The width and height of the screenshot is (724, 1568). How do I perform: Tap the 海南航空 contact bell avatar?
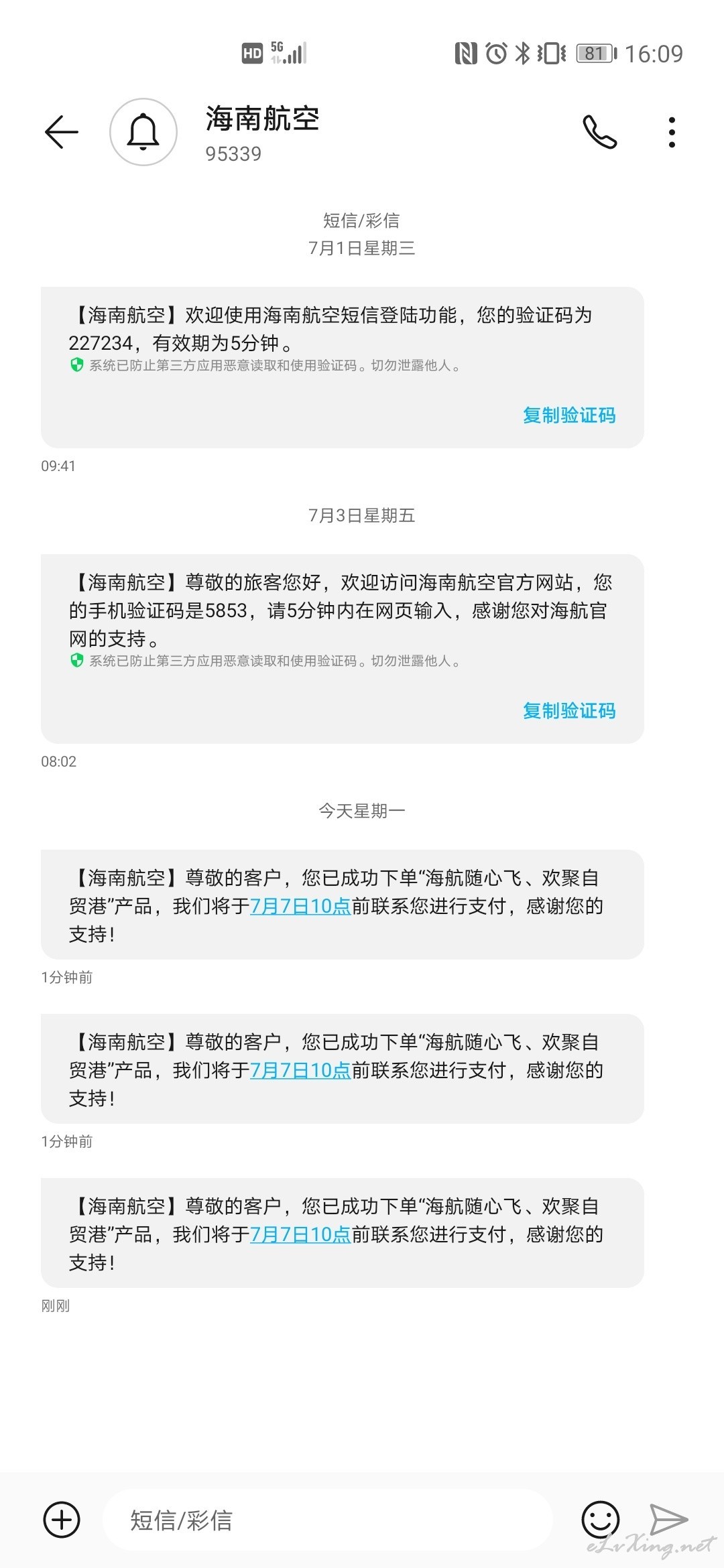point(143,132)
